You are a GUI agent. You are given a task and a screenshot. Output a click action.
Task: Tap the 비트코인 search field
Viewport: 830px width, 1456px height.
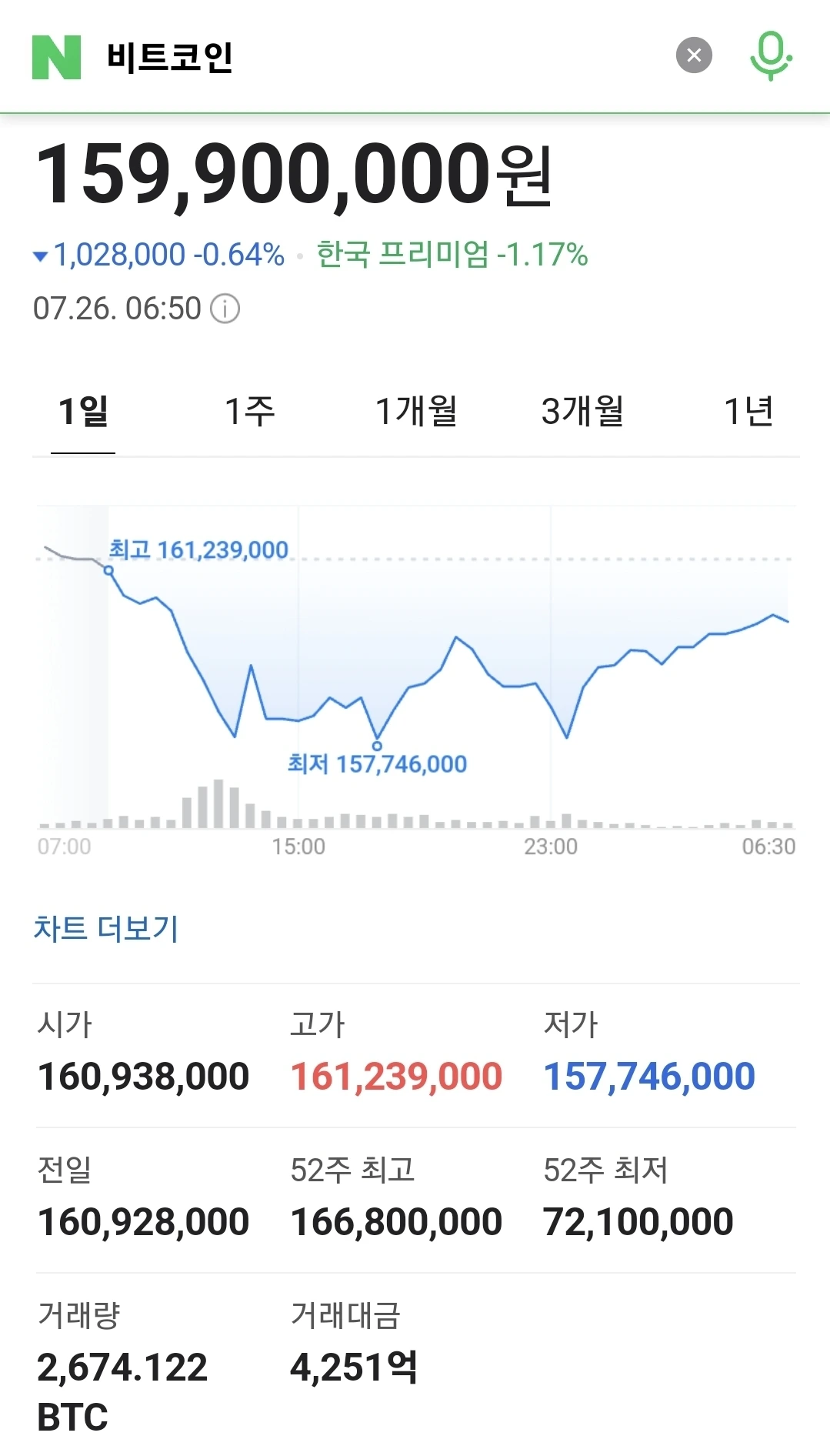tap(385, 57)
